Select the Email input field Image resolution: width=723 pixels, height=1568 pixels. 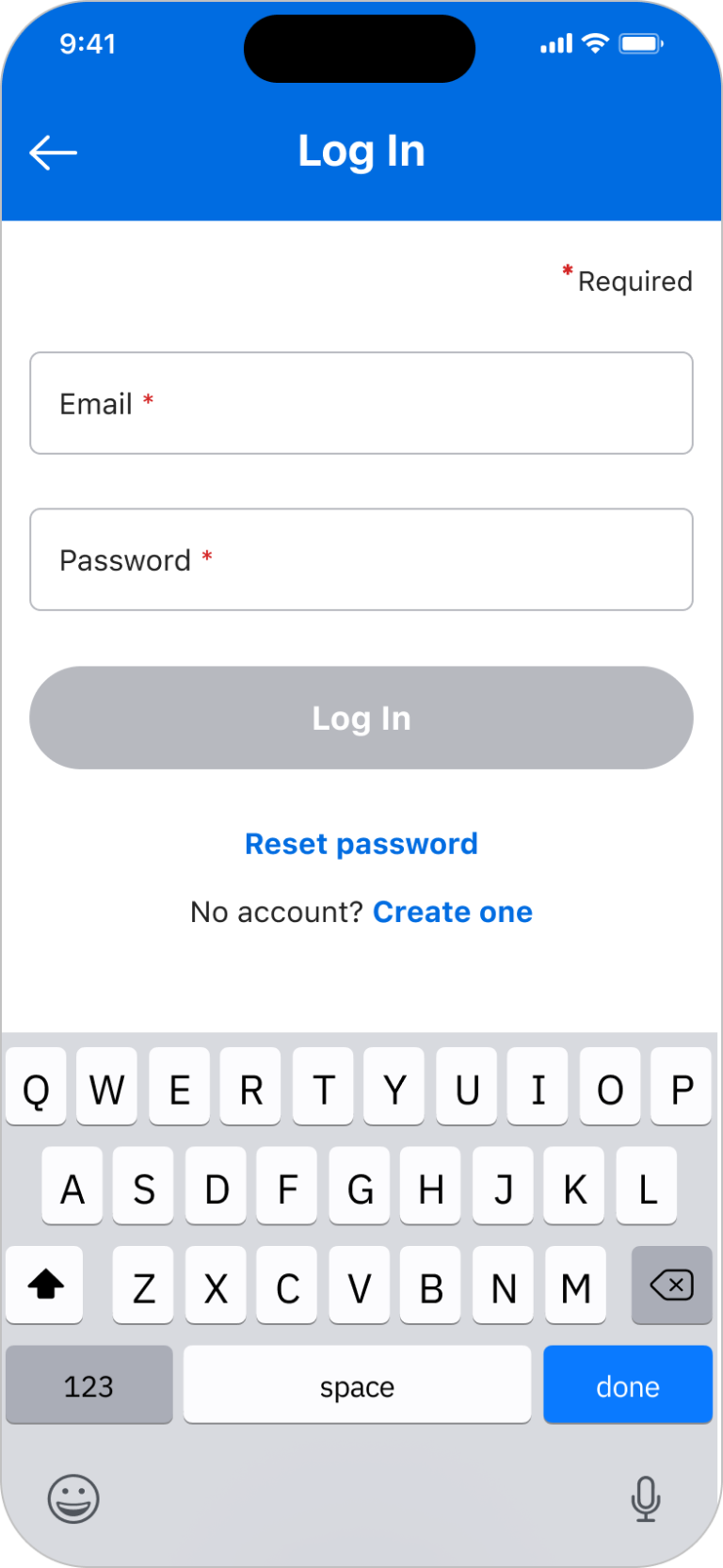pyautogui.click(x=361, y=403)
